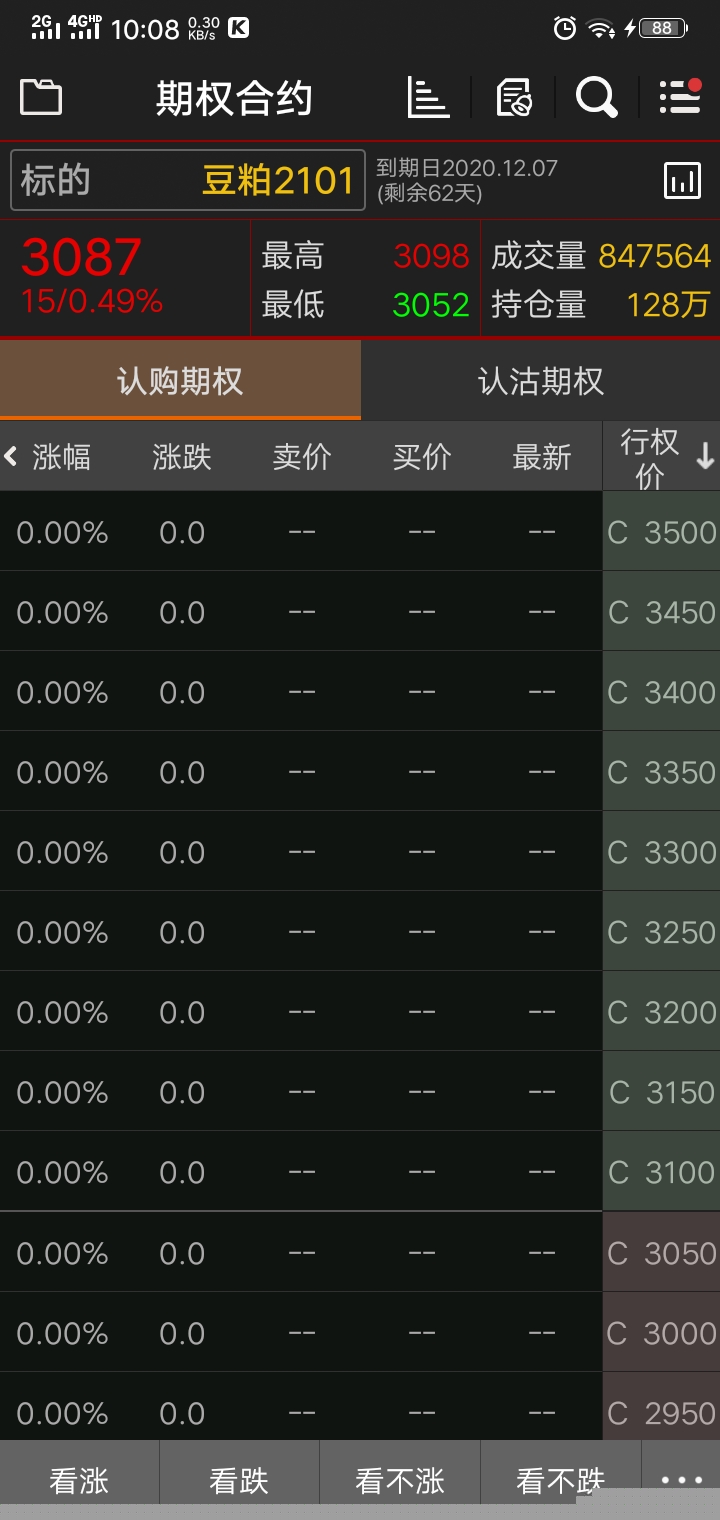Open the menu list with red dot

tap(680, 97)
